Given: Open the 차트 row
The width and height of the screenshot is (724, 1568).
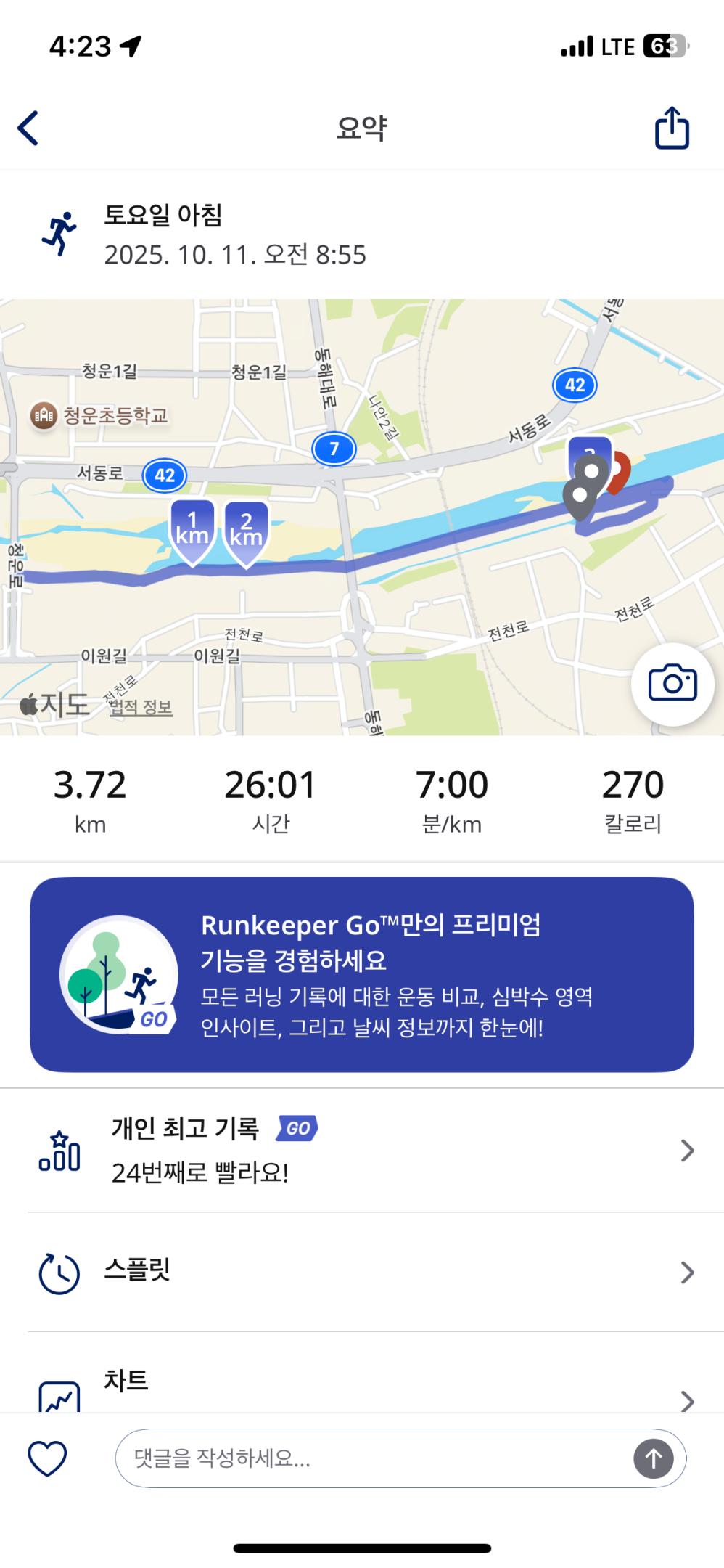Looking at the screenshot, I should [361, 1388].
